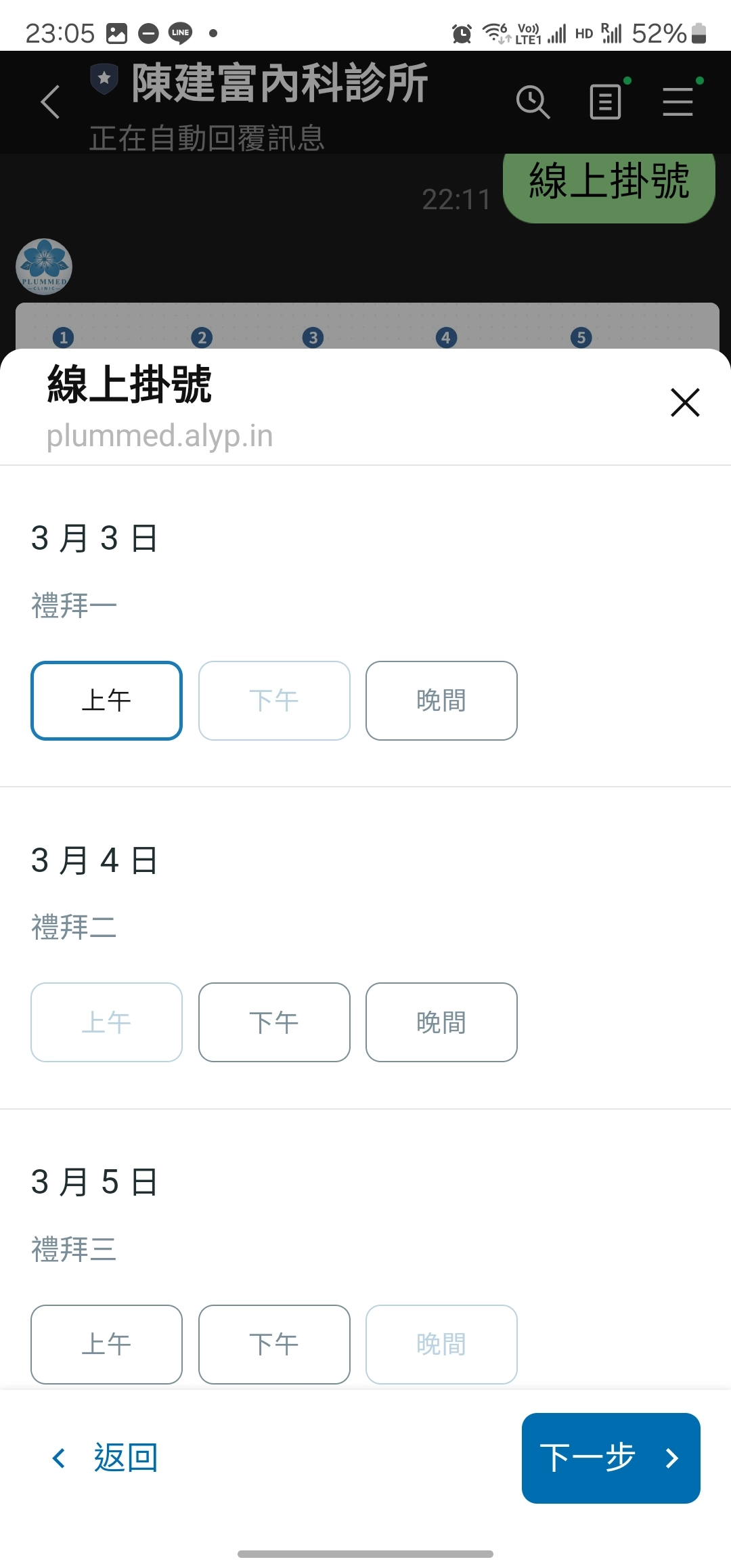Pick 下午 slot on 3月5日
Viewport: 731px width, 1568px height.
pyautogui.click(x=274, y=1345)
